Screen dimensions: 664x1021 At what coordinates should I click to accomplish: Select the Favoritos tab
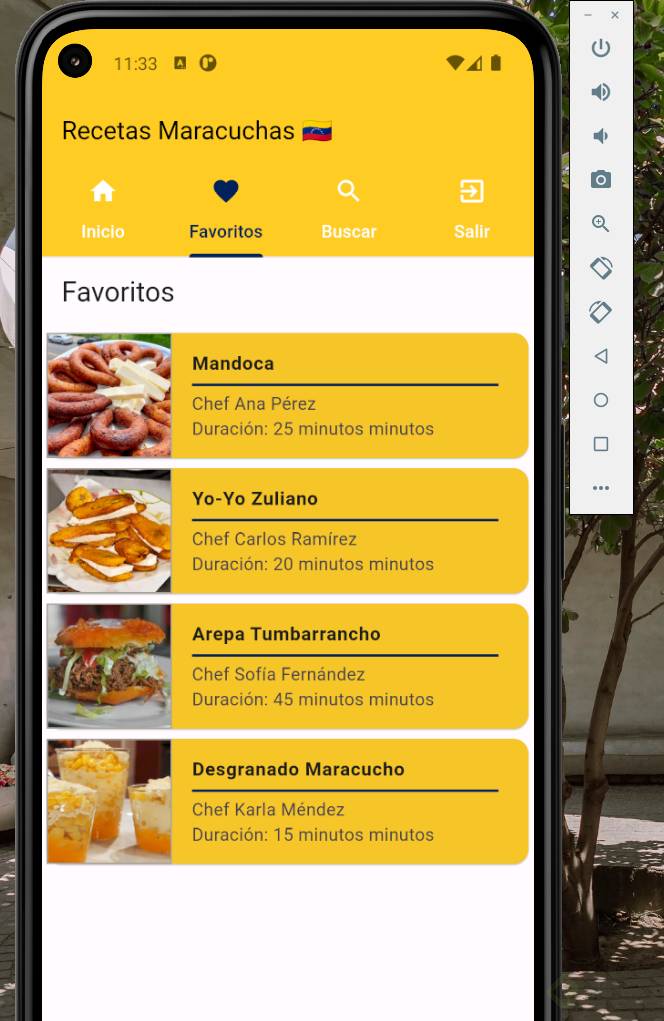pyautogui.click(x=226, y=210)
